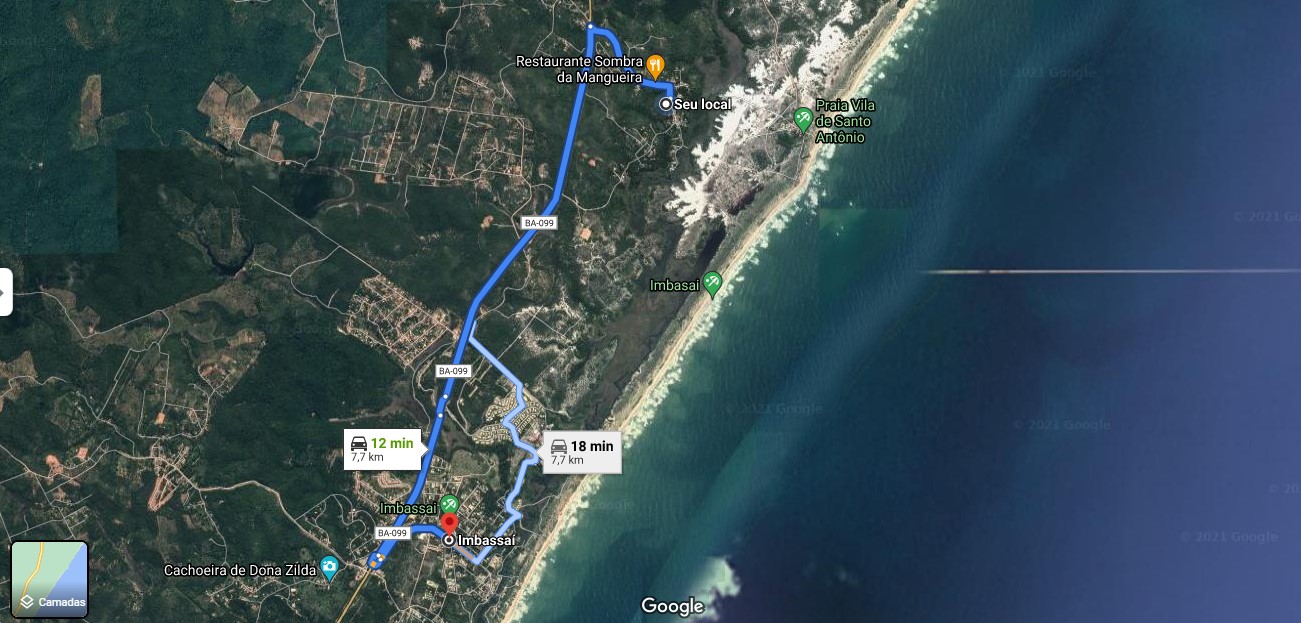Open Cachoeira de Dona Zilda marker

[x=330, y=569]
